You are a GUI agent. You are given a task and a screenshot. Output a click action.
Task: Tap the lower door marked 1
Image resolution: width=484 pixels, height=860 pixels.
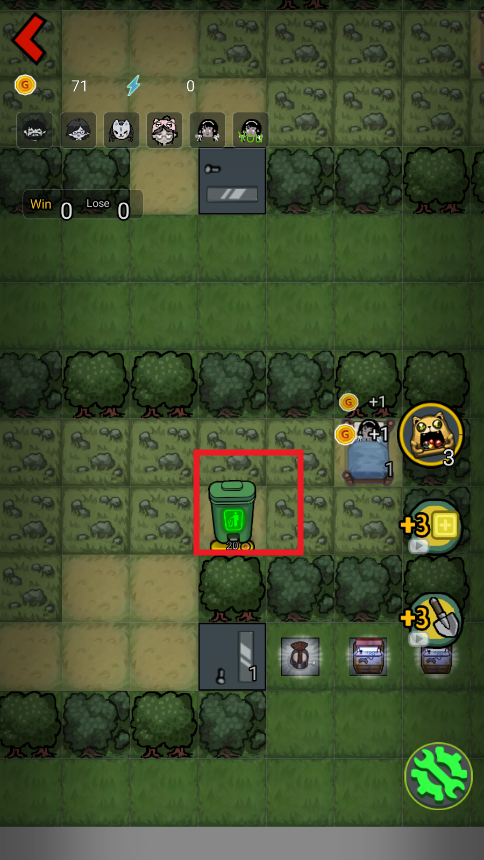click(232, 657)
